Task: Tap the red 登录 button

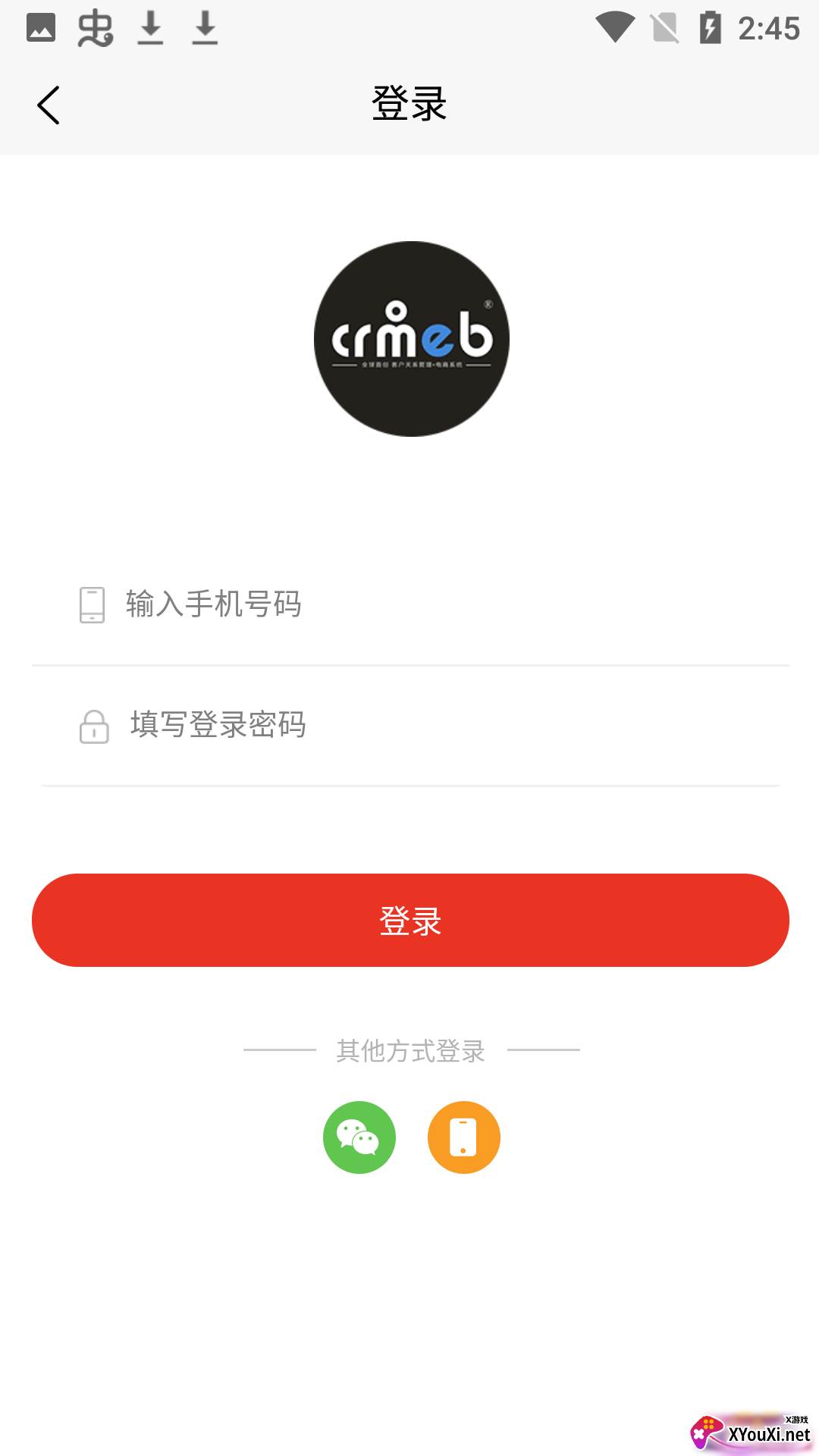Action: [410, 920]
